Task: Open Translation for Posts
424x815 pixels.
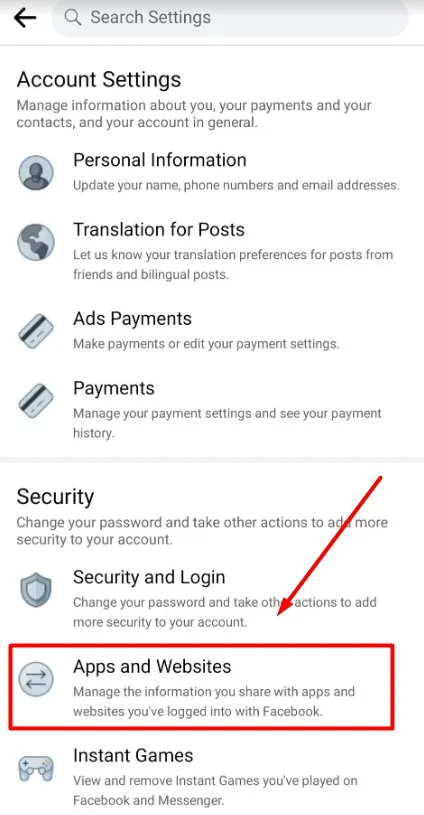Action: tap(212, 252)
